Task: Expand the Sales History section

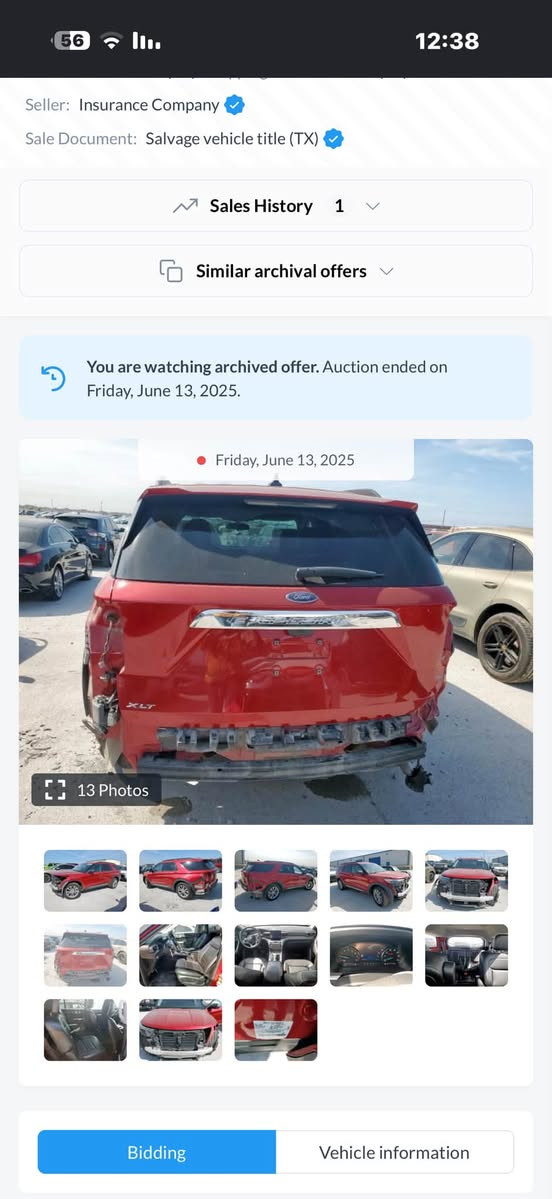Action: tap(275, 206)
